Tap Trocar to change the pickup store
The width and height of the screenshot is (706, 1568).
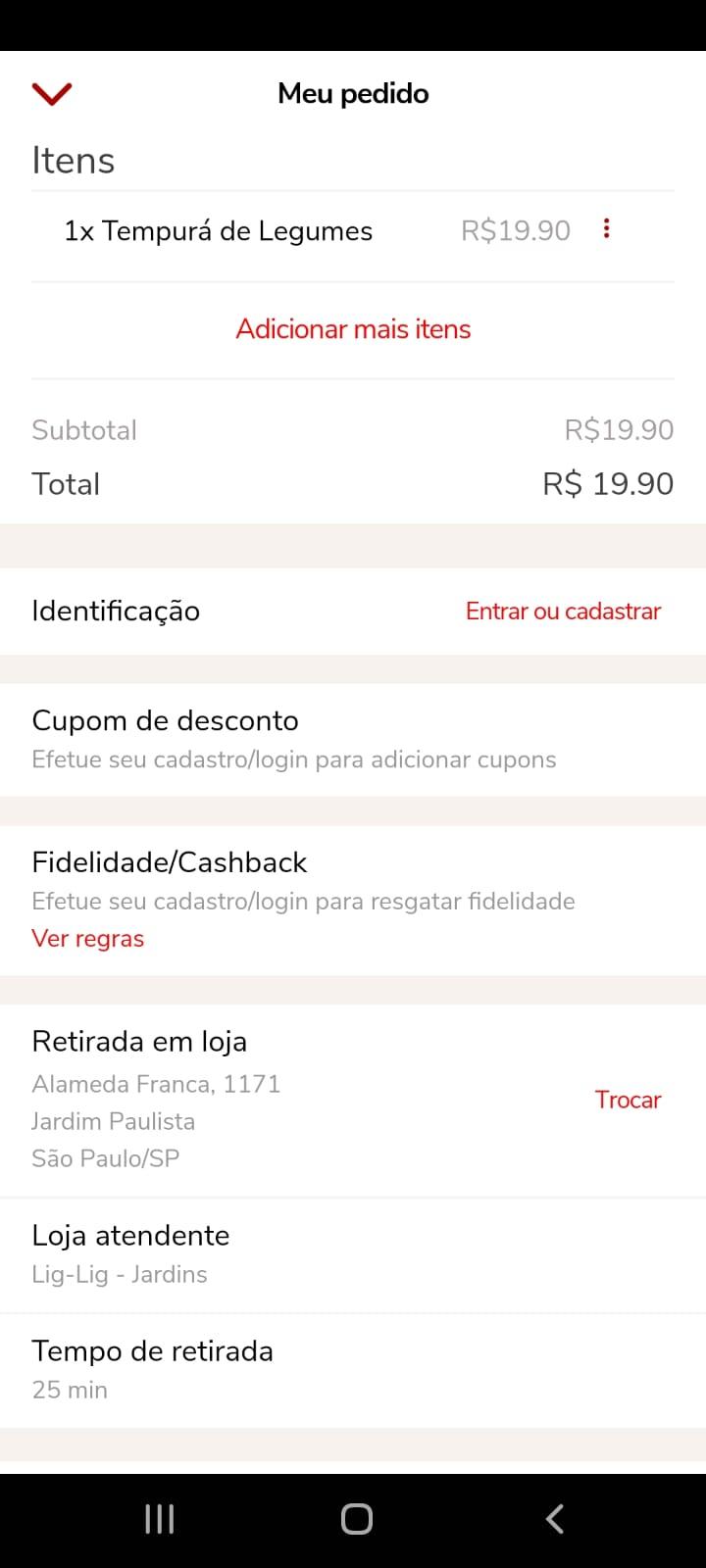click(x=628, y=1101)
